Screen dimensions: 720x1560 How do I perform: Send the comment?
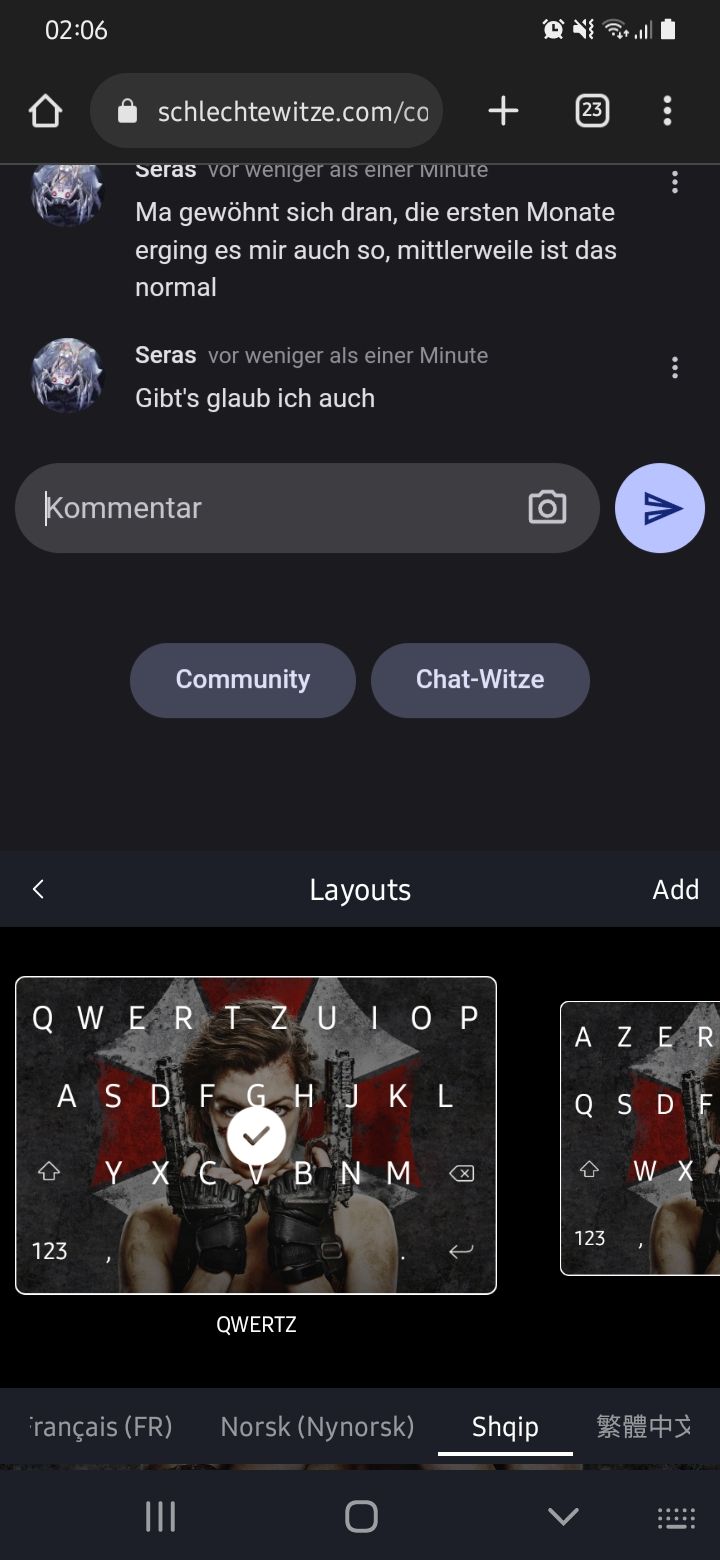660,508
